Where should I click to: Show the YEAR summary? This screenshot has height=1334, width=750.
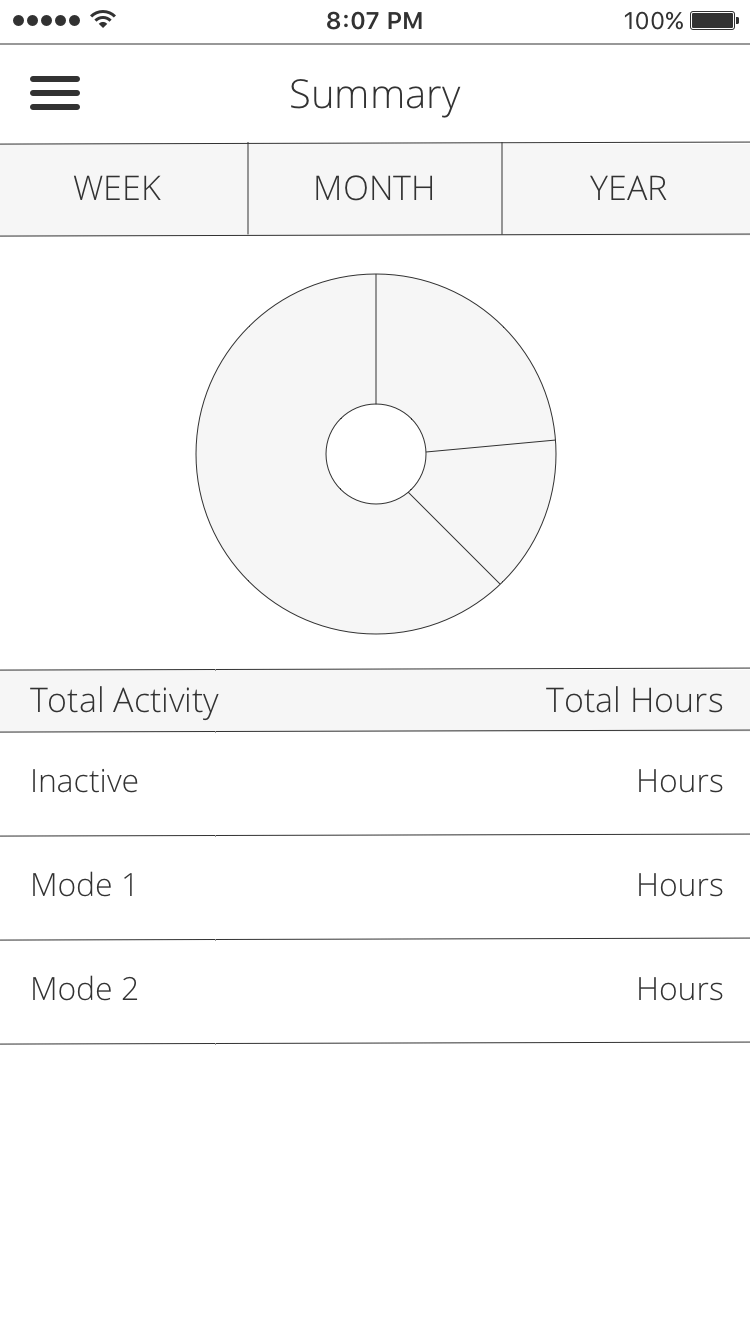tap(627, 188)
